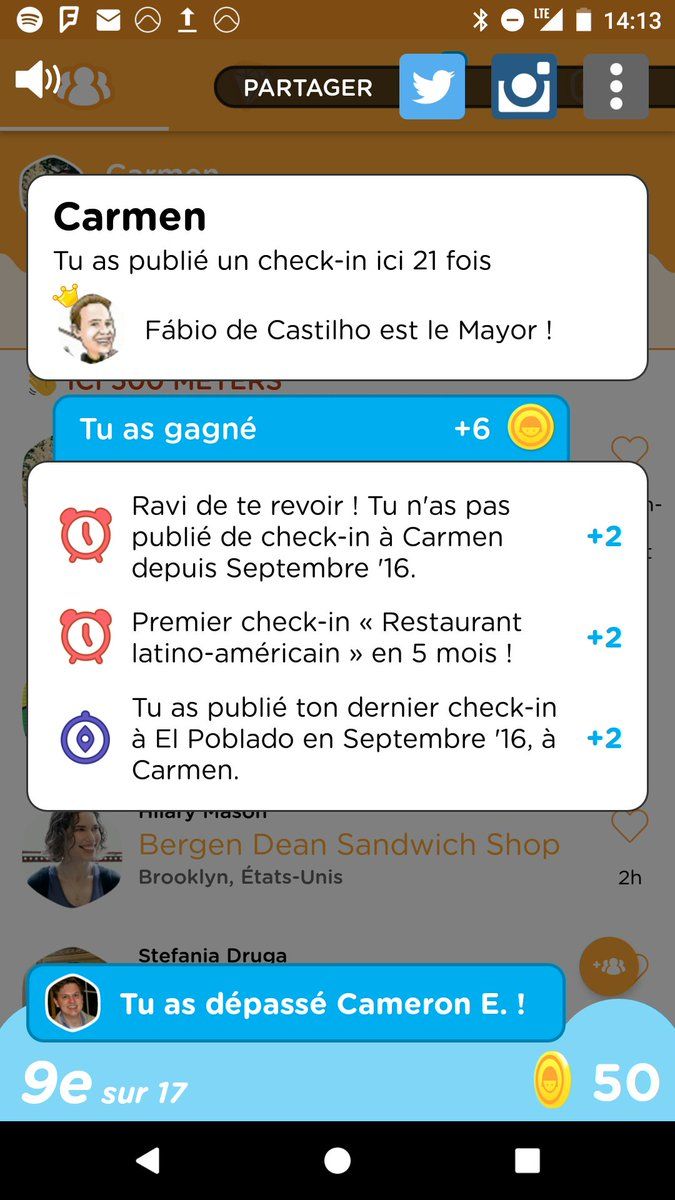Open the Carmen check-in card

coord(337,277)
